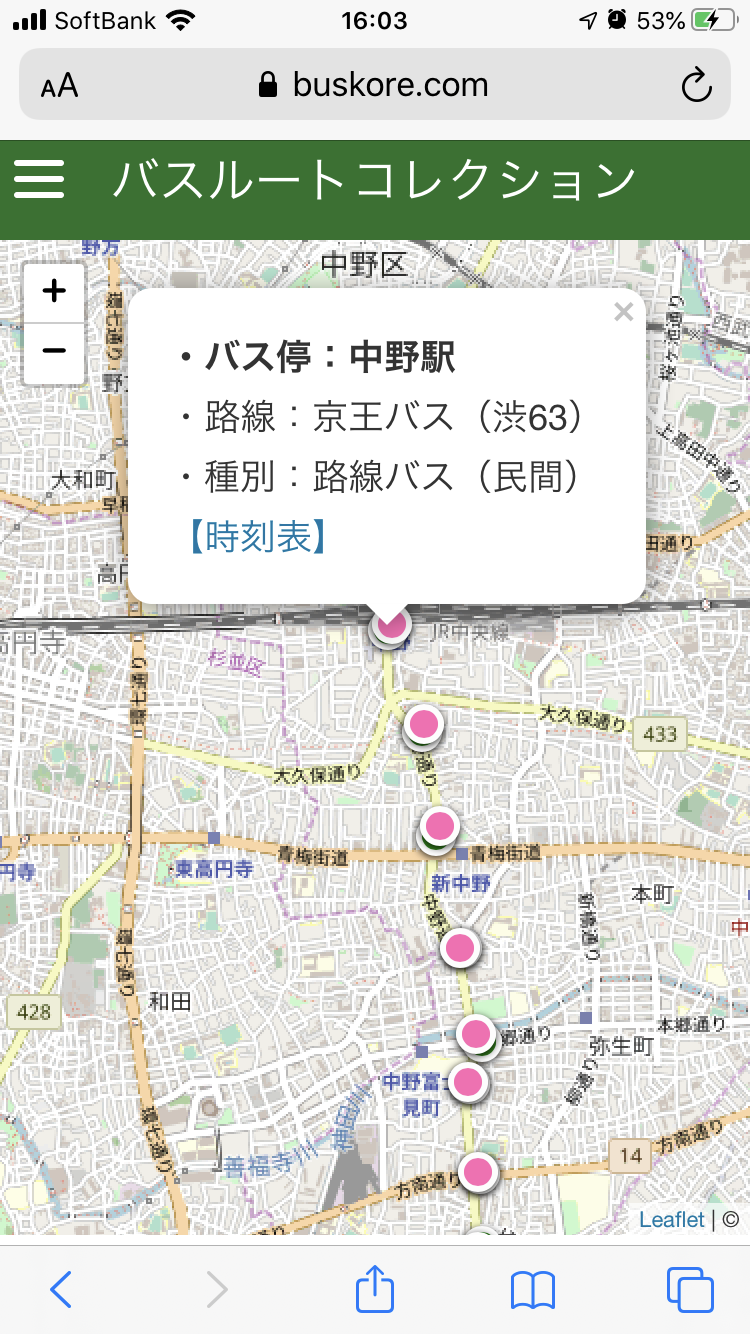Viewport: 750px width, 1334px height.
Task: Go back in Safari
Action: (x=61, y=1290)
